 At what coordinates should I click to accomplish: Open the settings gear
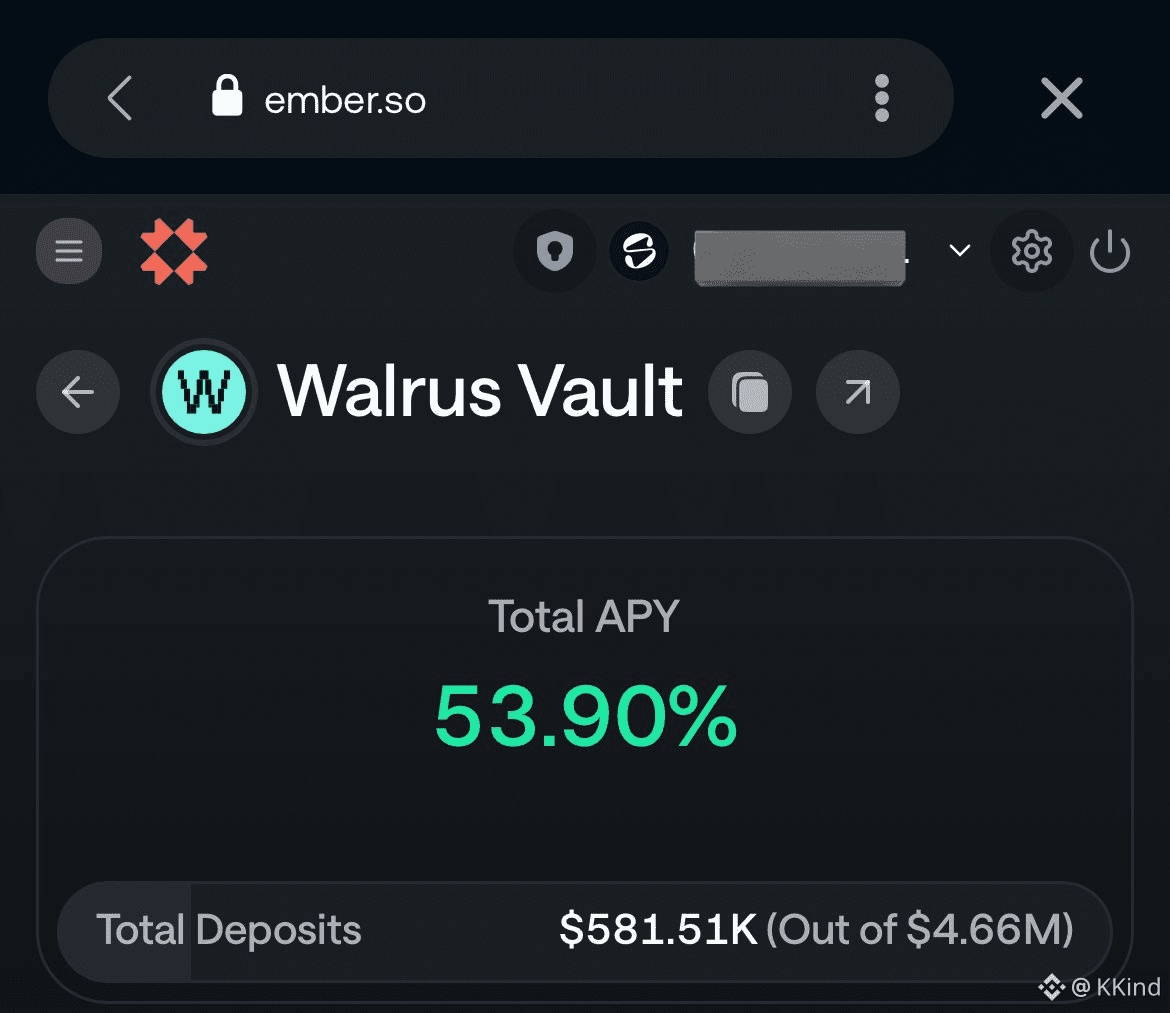pyautogui.click(x=1031, y=251)
